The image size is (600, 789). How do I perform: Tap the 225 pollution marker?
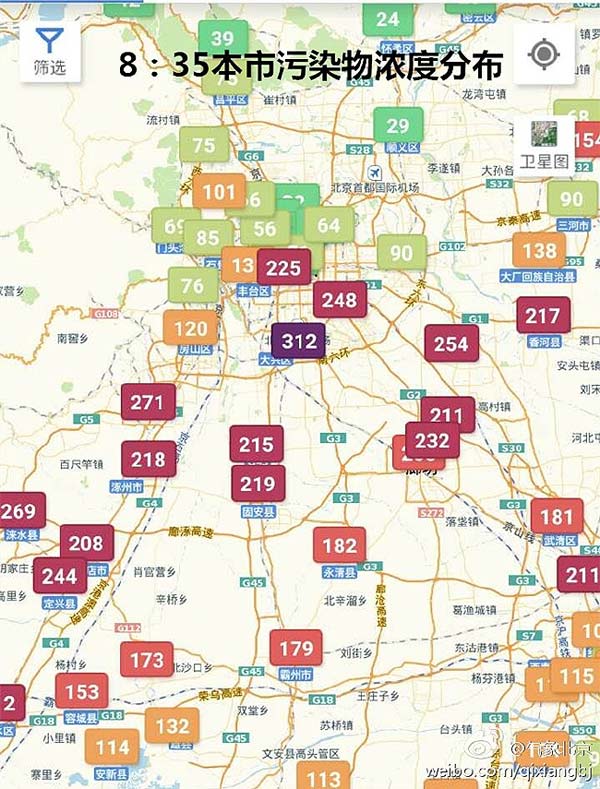(x=283, y=267)
